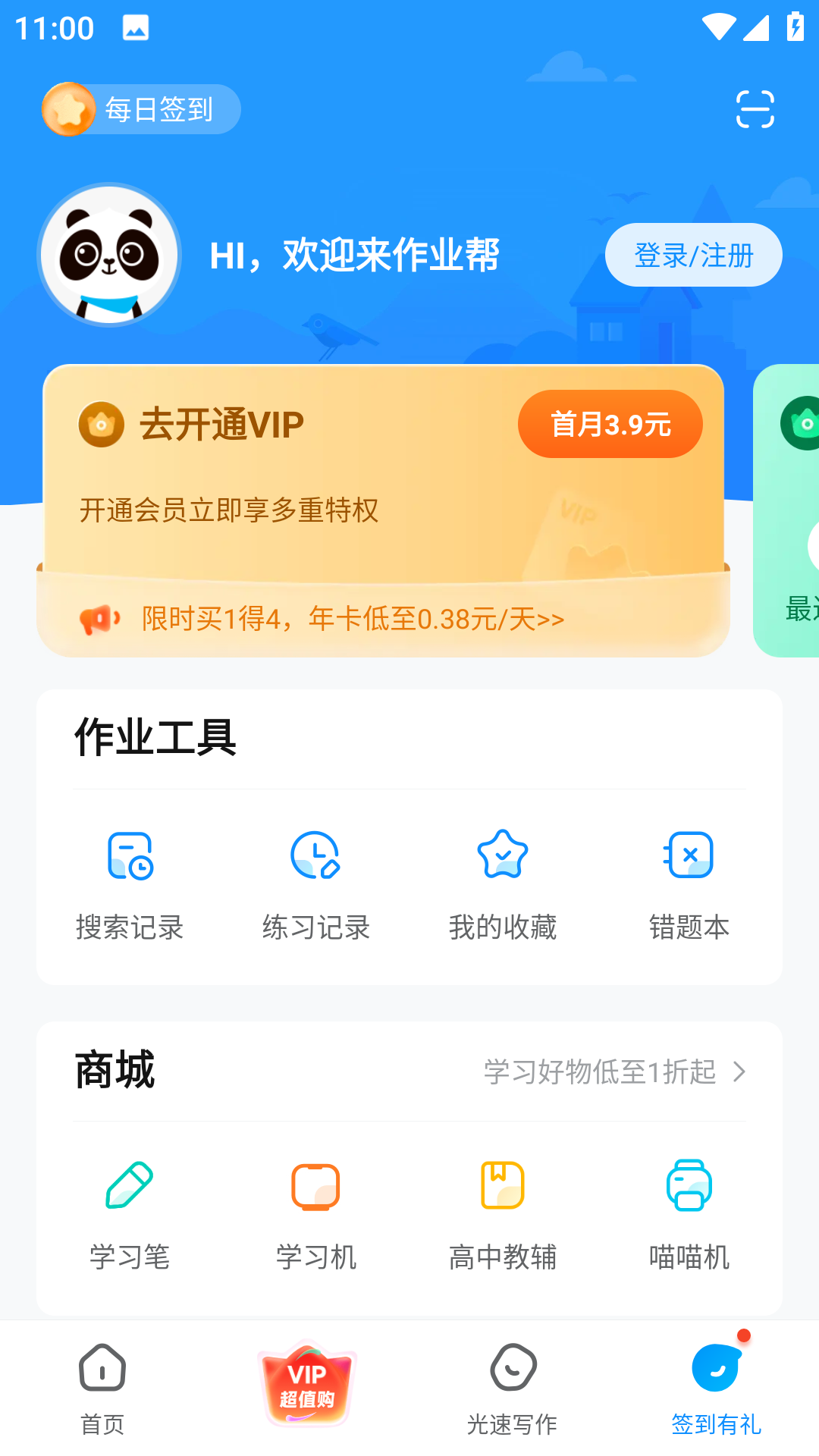The height and width of the screenshot is (1456, 819).
Task: Open 学习机 in the mall
Action: click(x=315, y=1213)
